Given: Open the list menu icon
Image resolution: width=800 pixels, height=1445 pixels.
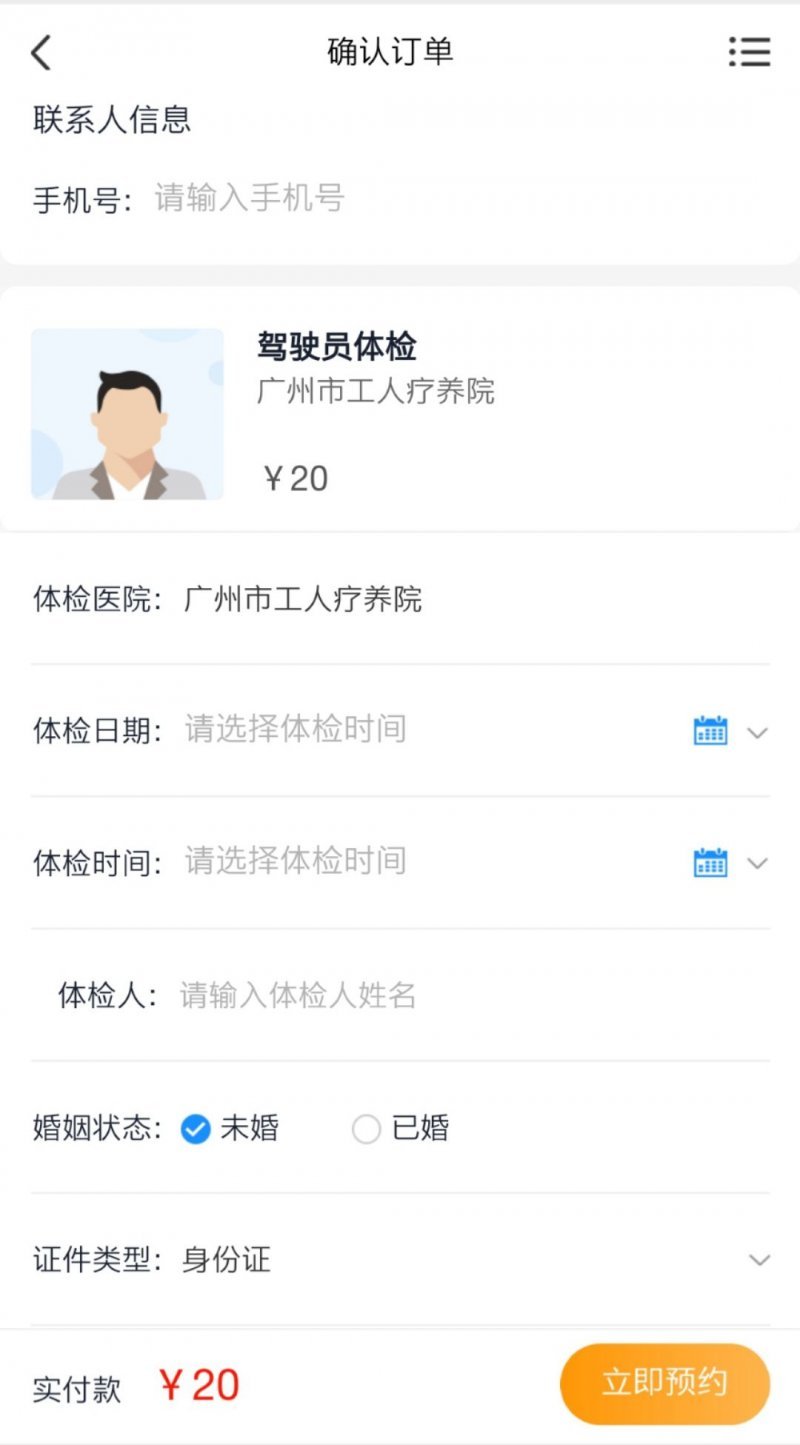Looking at the screenshot, I should pos(749,52).
